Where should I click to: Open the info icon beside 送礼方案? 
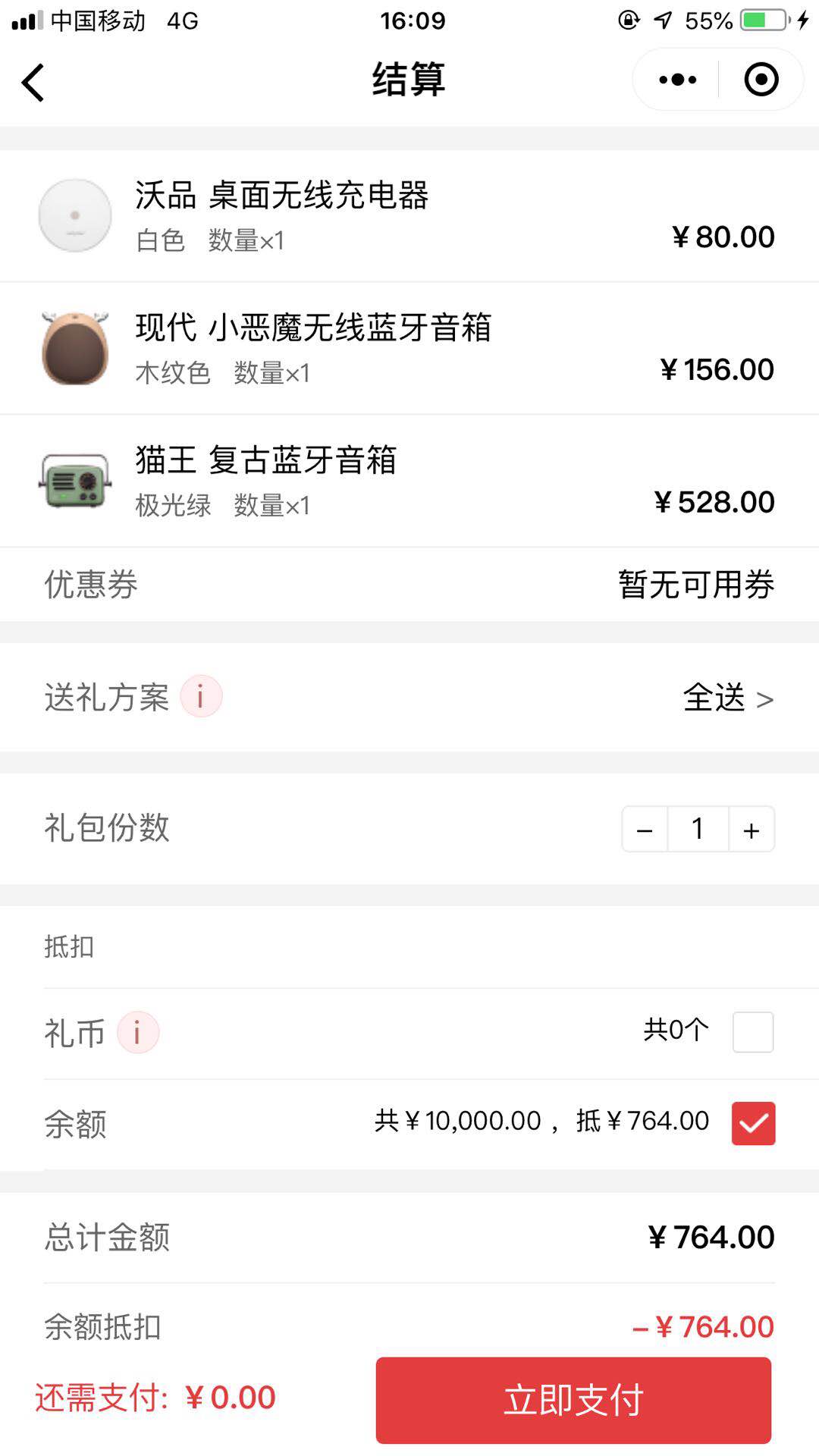click(201, 696)
